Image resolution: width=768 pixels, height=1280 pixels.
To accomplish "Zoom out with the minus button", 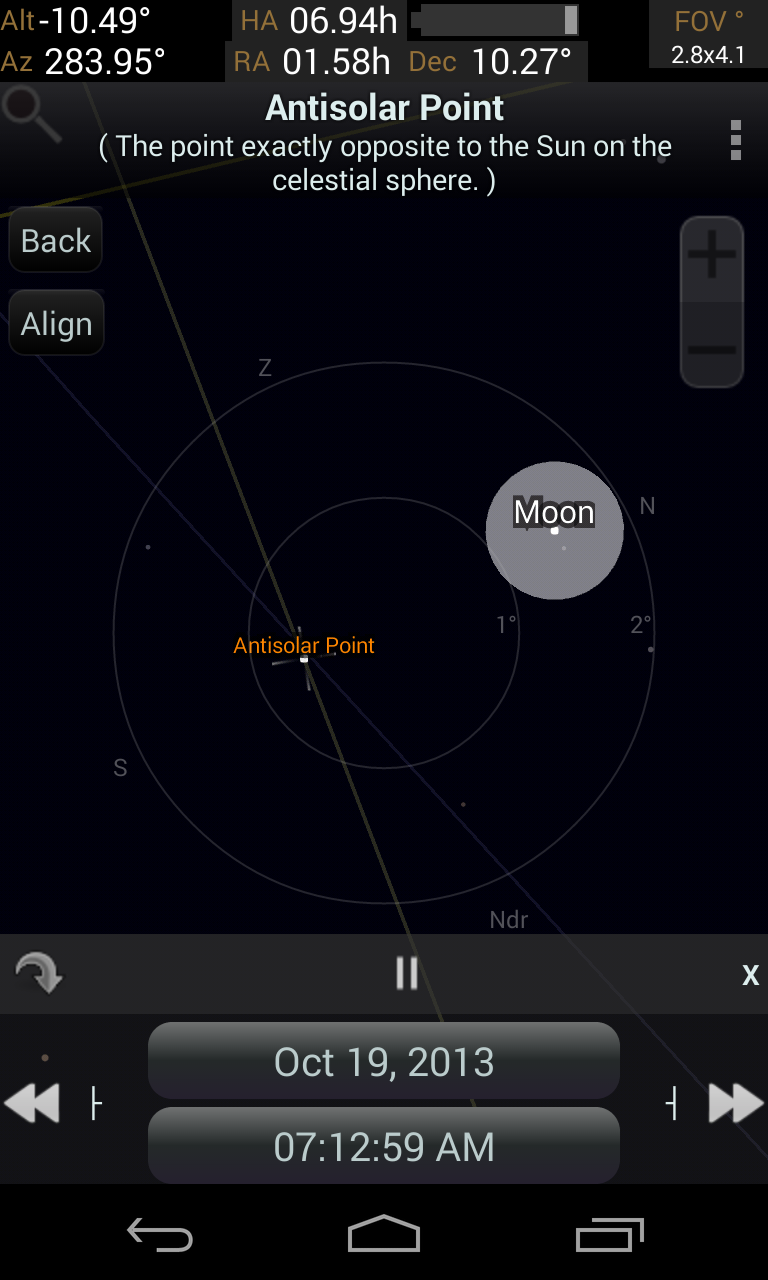I will [x=712, y=349].
